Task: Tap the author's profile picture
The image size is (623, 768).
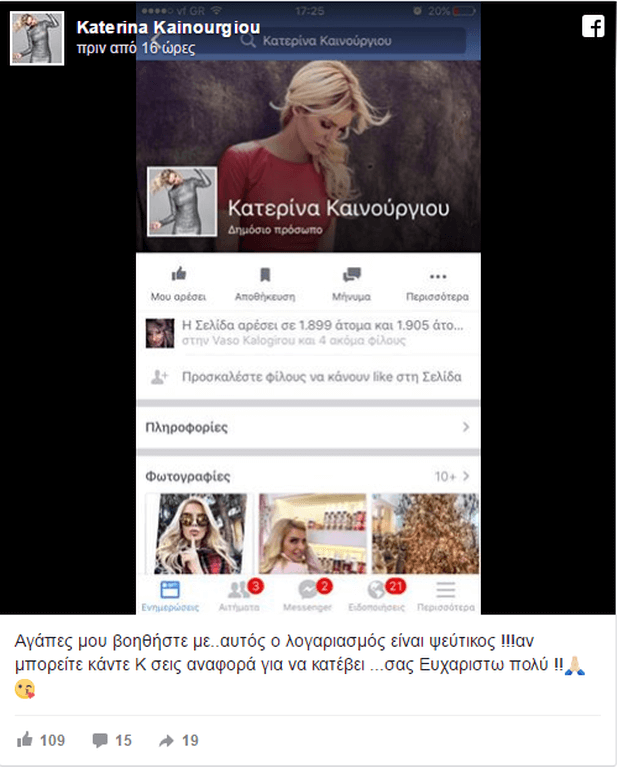Action: click(37, 39)
